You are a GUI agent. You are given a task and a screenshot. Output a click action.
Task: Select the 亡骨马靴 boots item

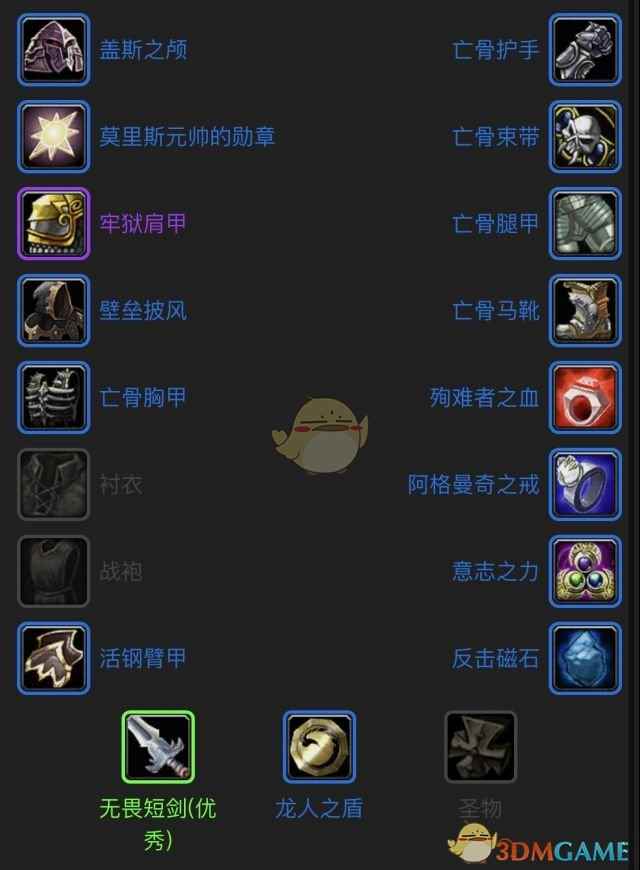click(585, 310)
